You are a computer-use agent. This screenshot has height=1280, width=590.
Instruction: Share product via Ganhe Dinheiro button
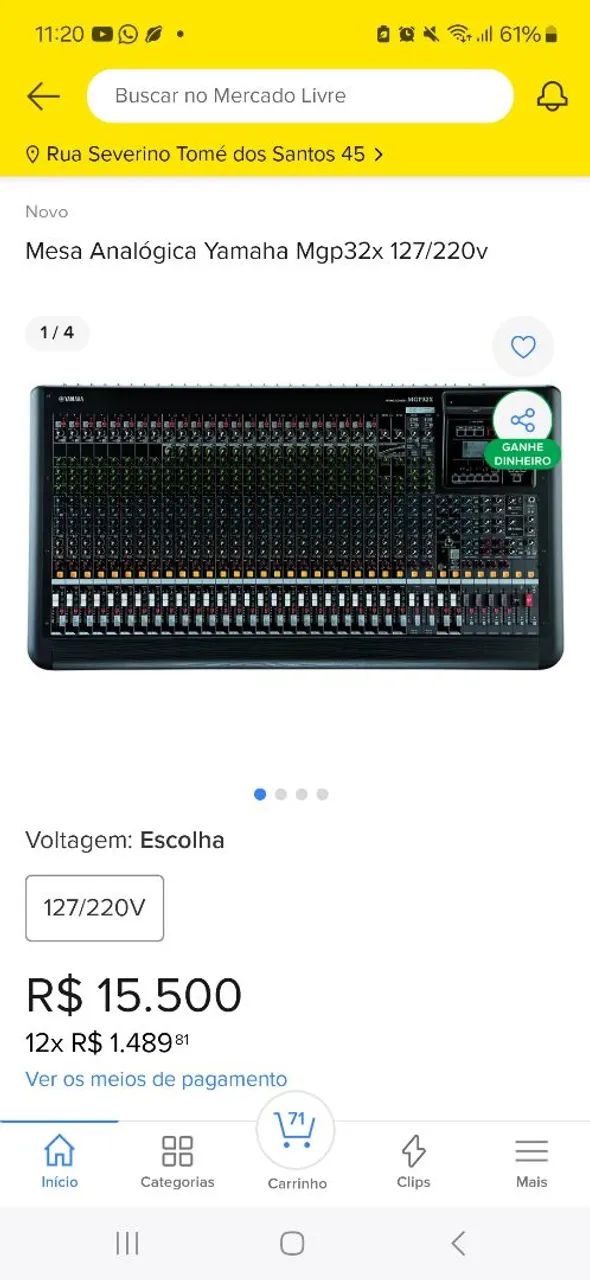click(x=523, y=430)
